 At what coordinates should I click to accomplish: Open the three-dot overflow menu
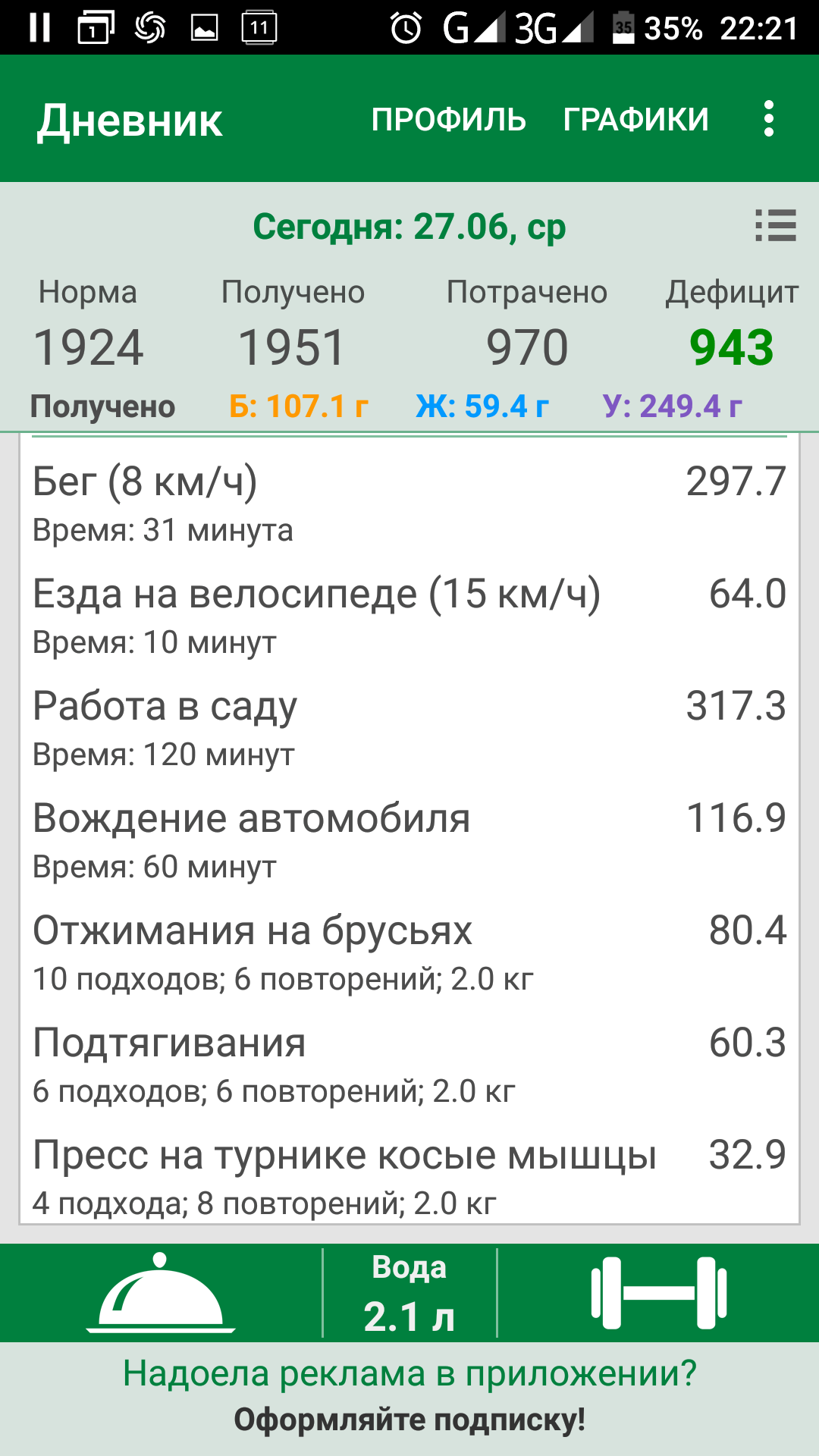(769, 119)
